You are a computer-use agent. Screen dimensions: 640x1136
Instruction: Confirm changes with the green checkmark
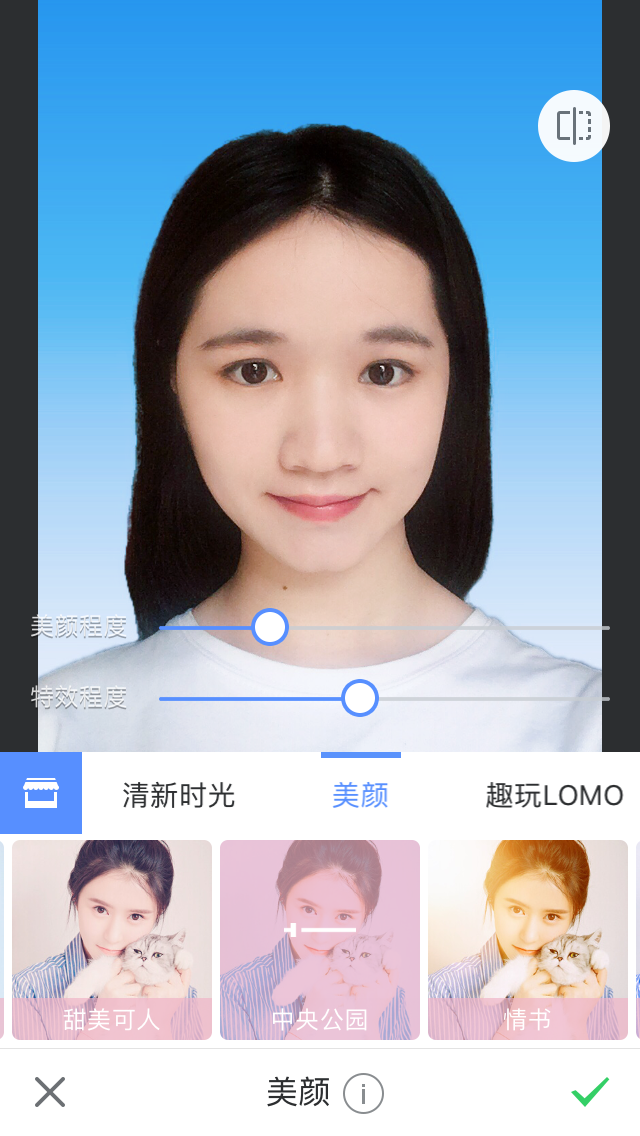(x=590, y=1092)
